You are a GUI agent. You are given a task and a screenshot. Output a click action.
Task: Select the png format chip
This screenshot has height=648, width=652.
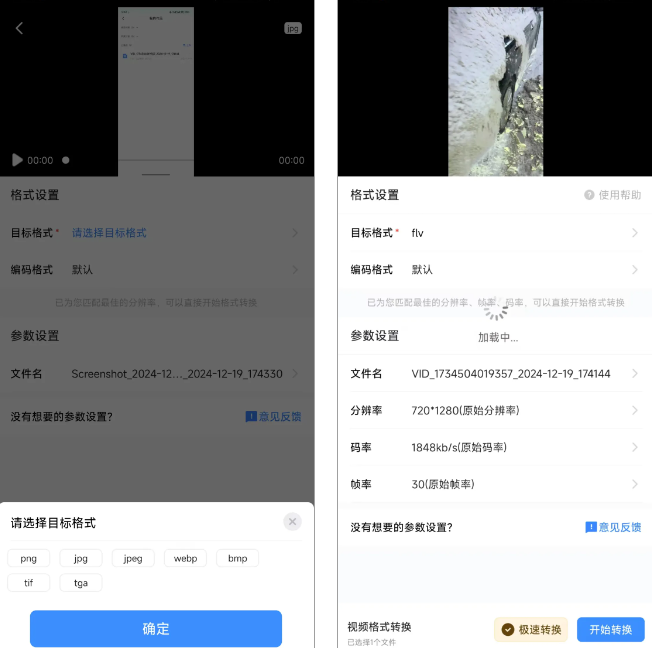29,558
